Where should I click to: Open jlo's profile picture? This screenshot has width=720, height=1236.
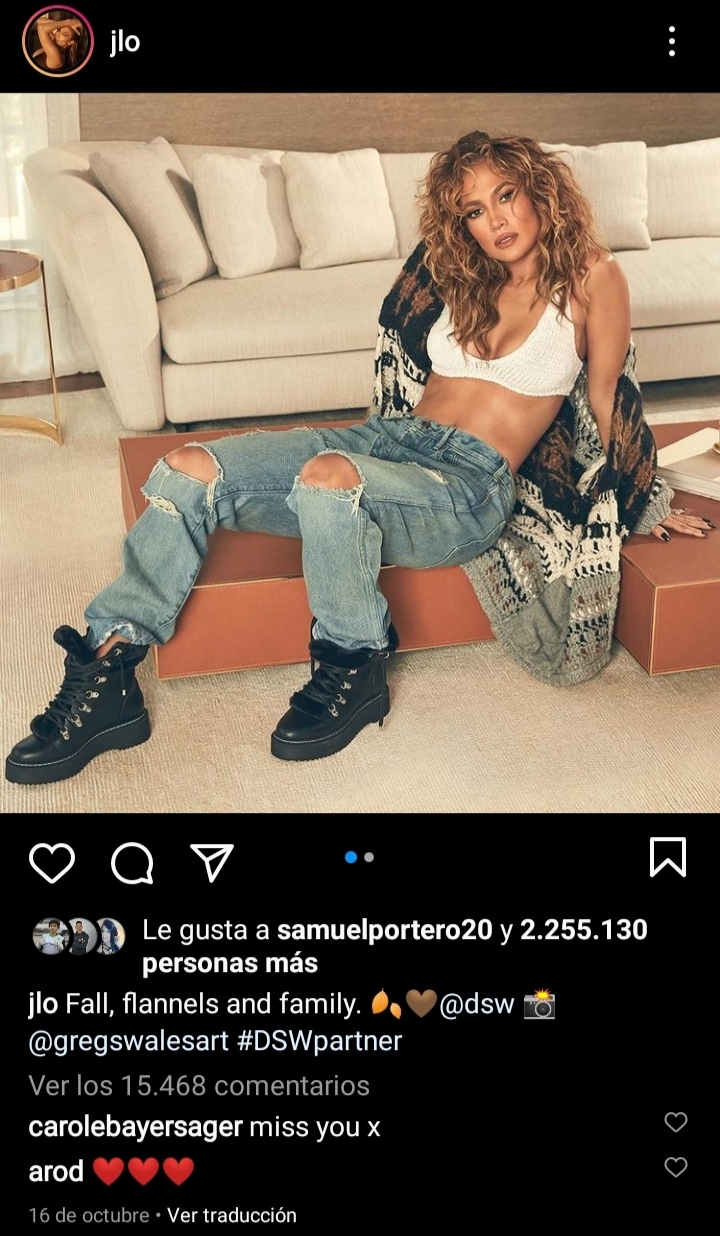(x=57, y=41)
